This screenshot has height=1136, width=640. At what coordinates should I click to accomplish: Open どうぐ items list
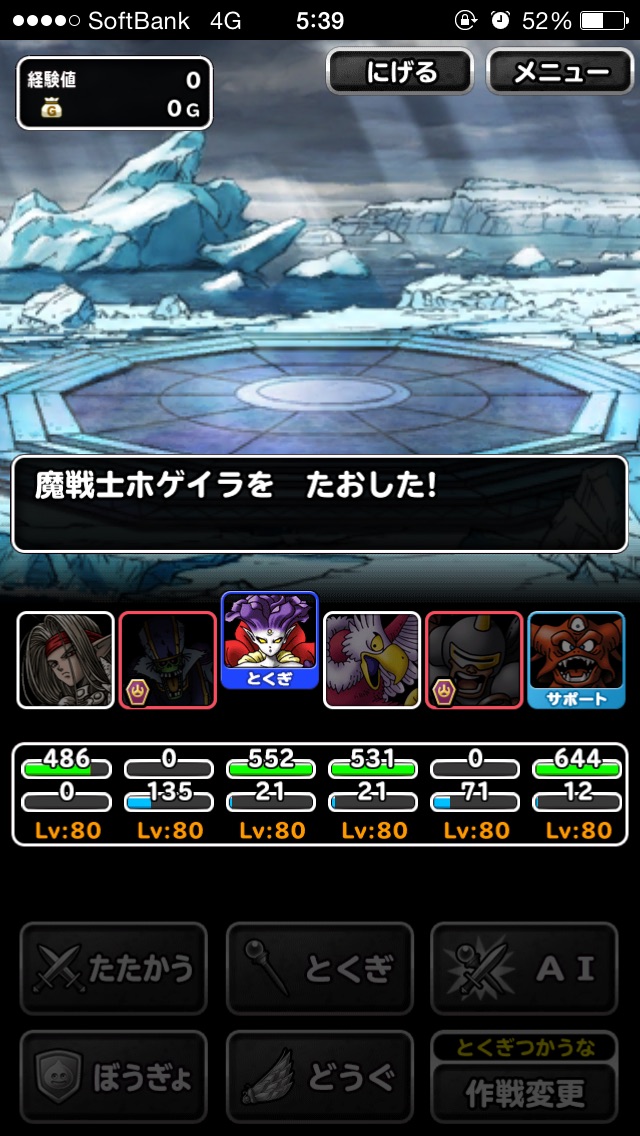coord(319,1077)
